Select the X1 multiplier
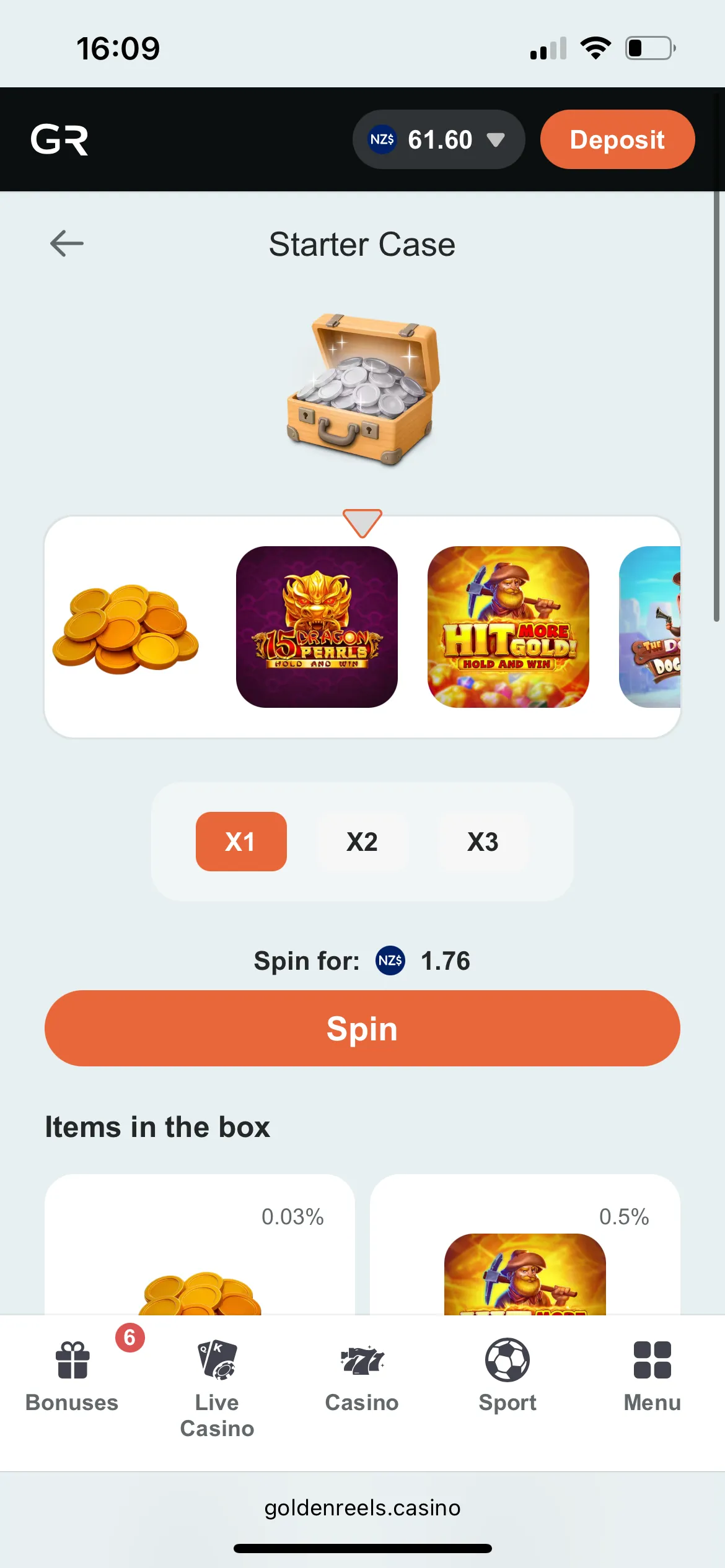The image size is (725, 1568). [x=241, y=842]
